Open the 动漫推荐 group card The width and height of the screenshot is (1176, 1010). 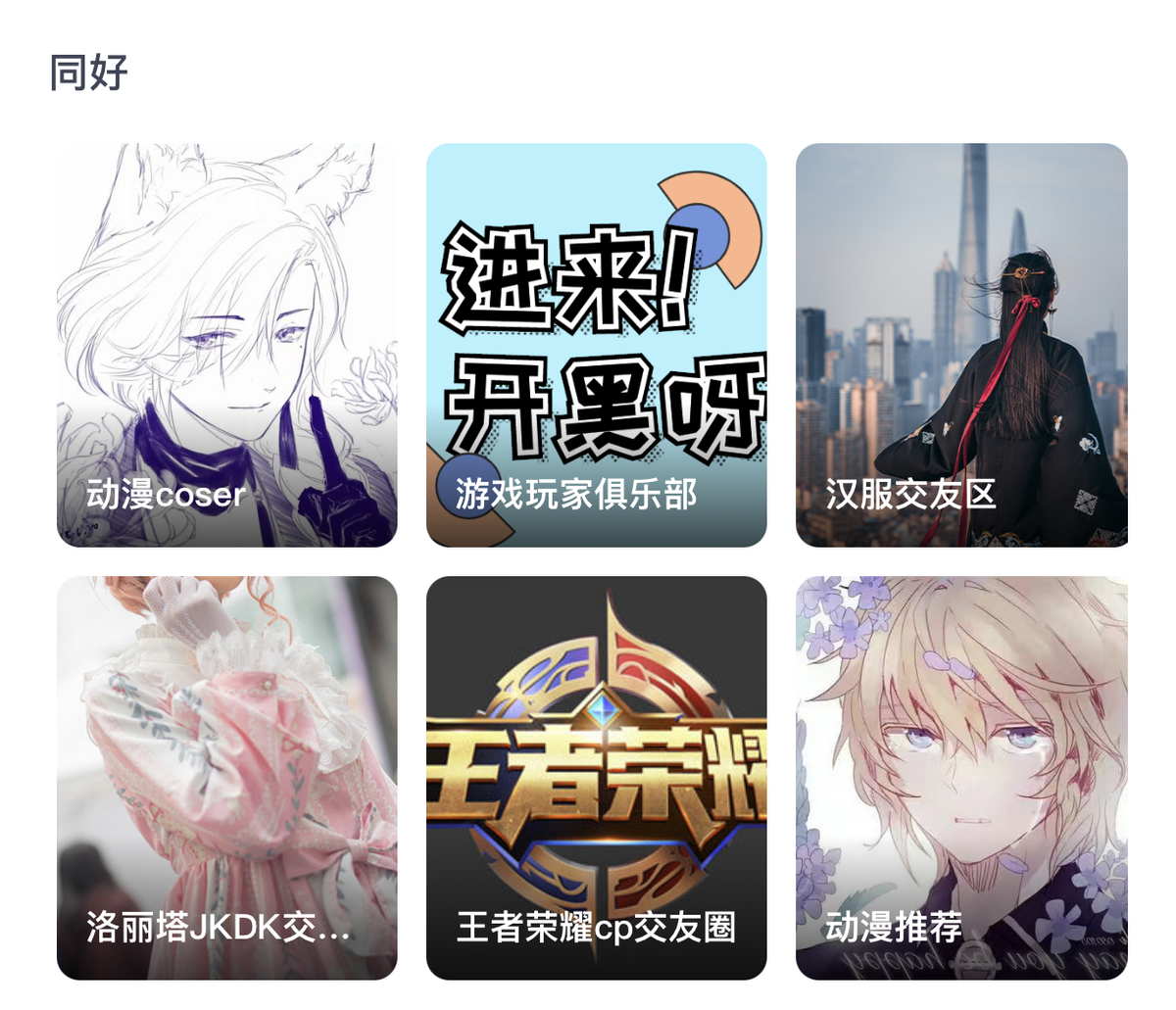(x=961, y=778)
